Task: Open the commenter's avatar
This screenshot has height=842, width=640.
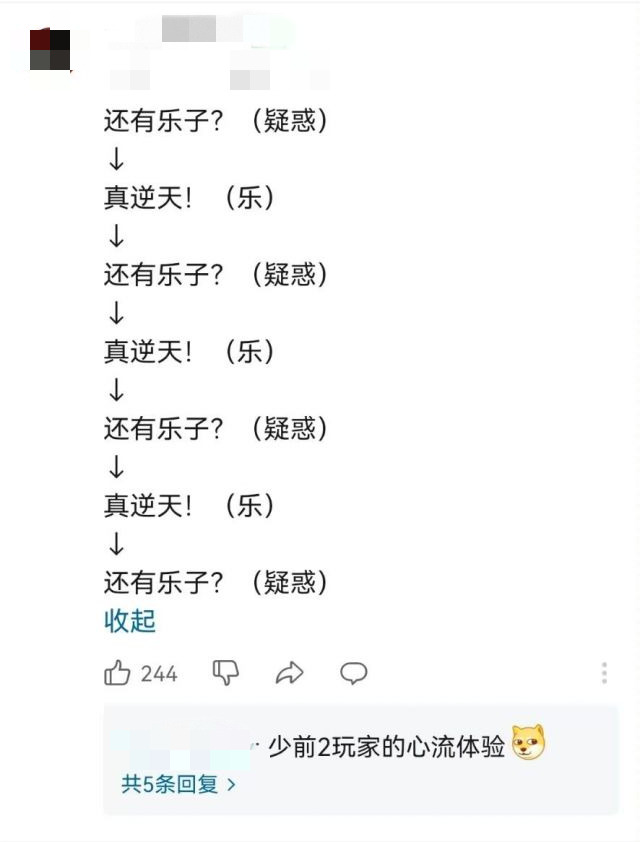Action: (50, 50)
